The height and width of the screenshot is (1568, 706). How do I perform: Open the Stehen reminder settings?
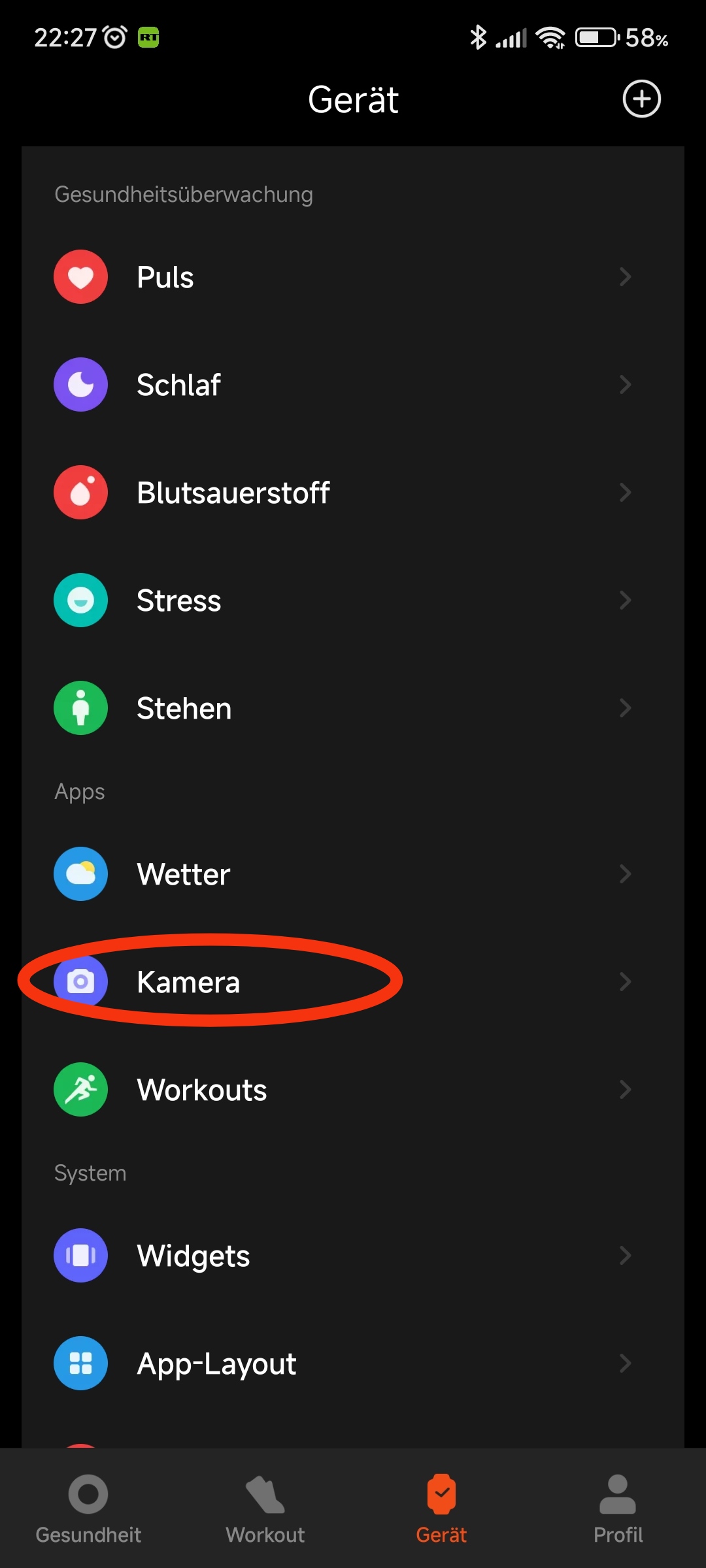(x=353, y=708)
